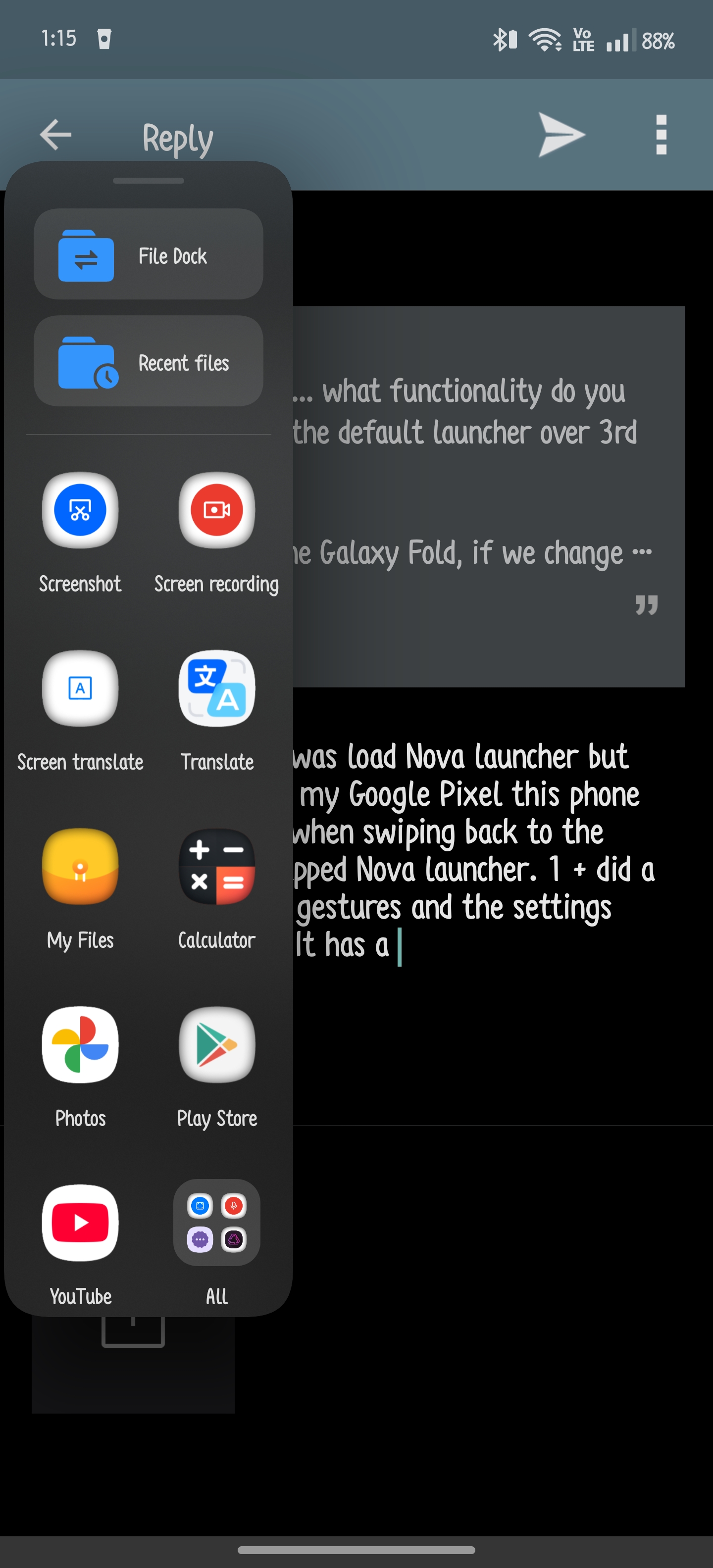
Task: Launch Screen translate
Action: click(x=80, y=688)
